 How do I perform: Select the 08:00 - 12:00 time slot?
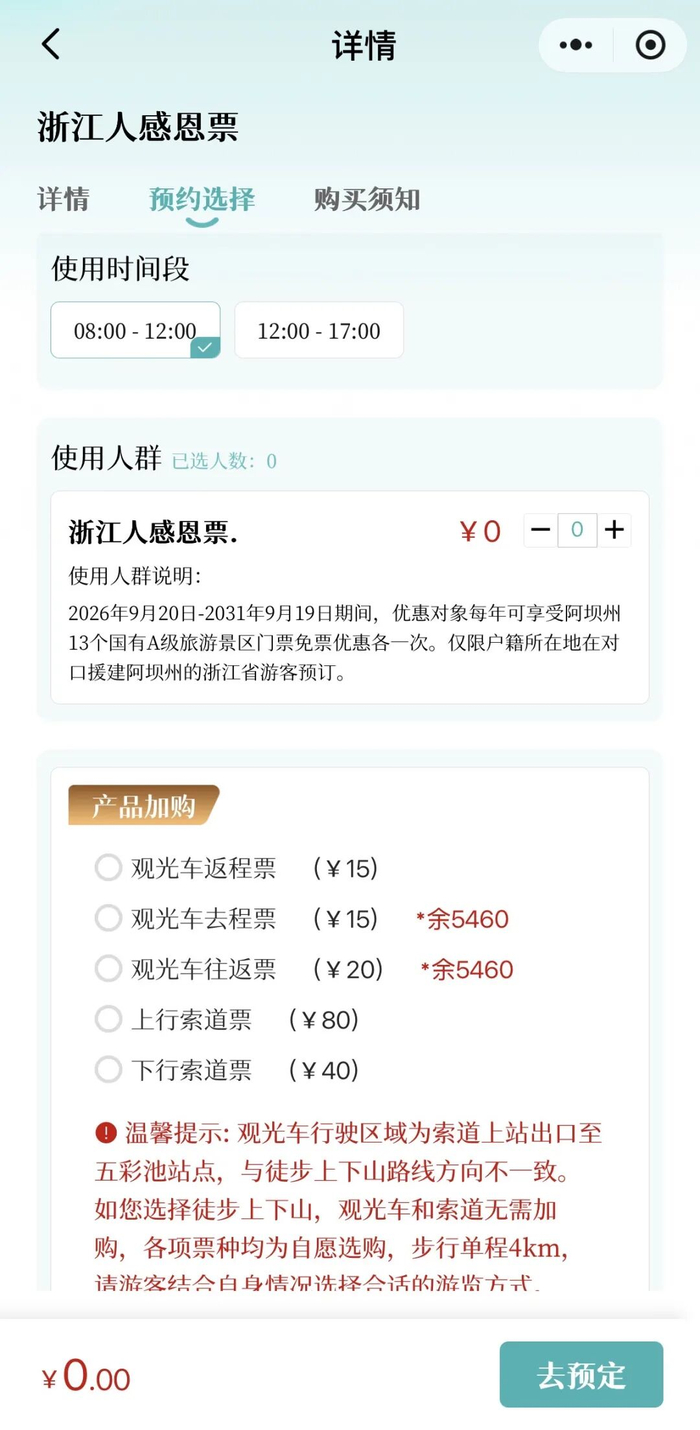pos(135,330)
